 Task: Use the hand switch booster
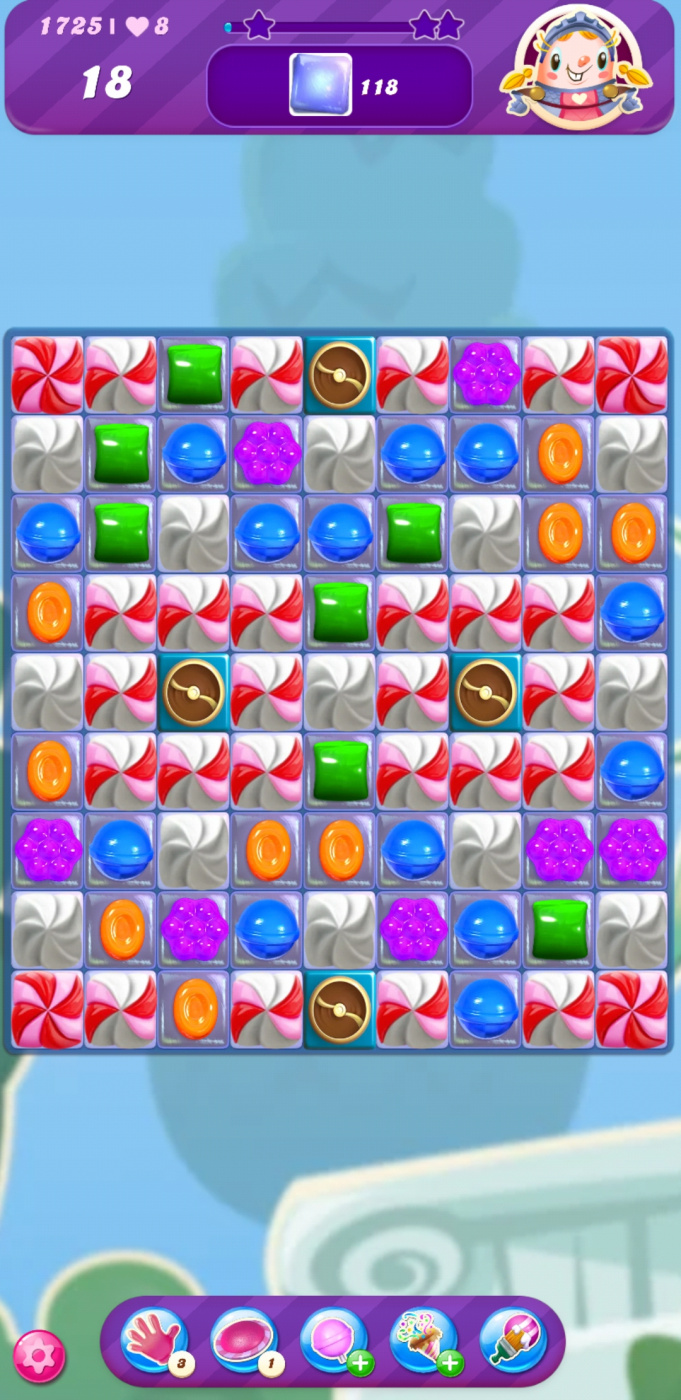pyautogui.click(x=154, y=1340)
